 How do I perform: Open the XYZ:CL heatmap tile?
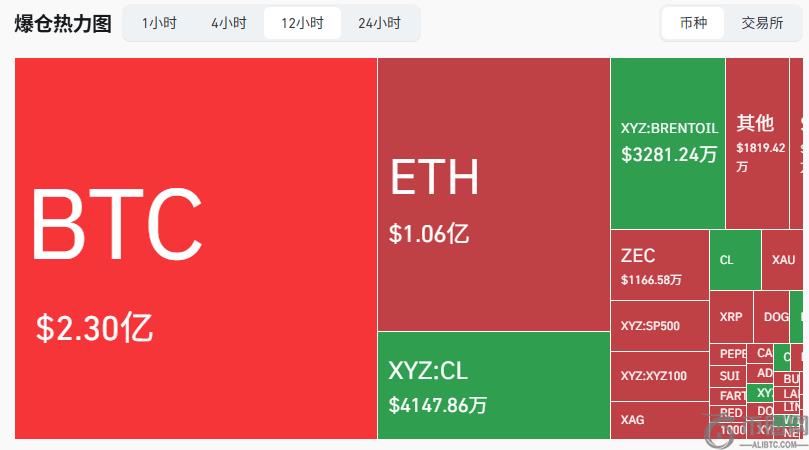pyautogui.click(x=493, y=385)
